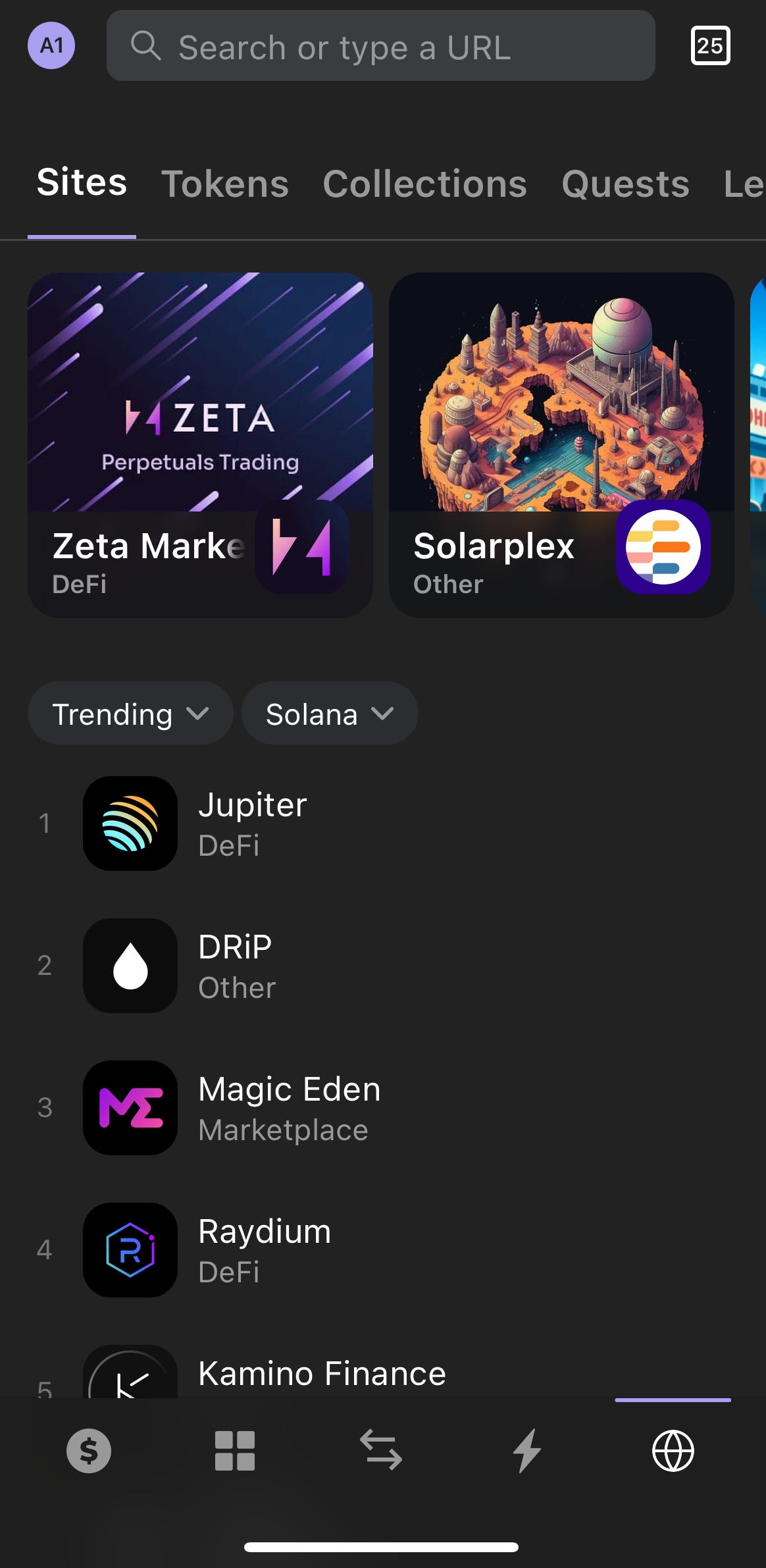
Task: Open the 25 open tabs counter
Action: click(710, 45)
